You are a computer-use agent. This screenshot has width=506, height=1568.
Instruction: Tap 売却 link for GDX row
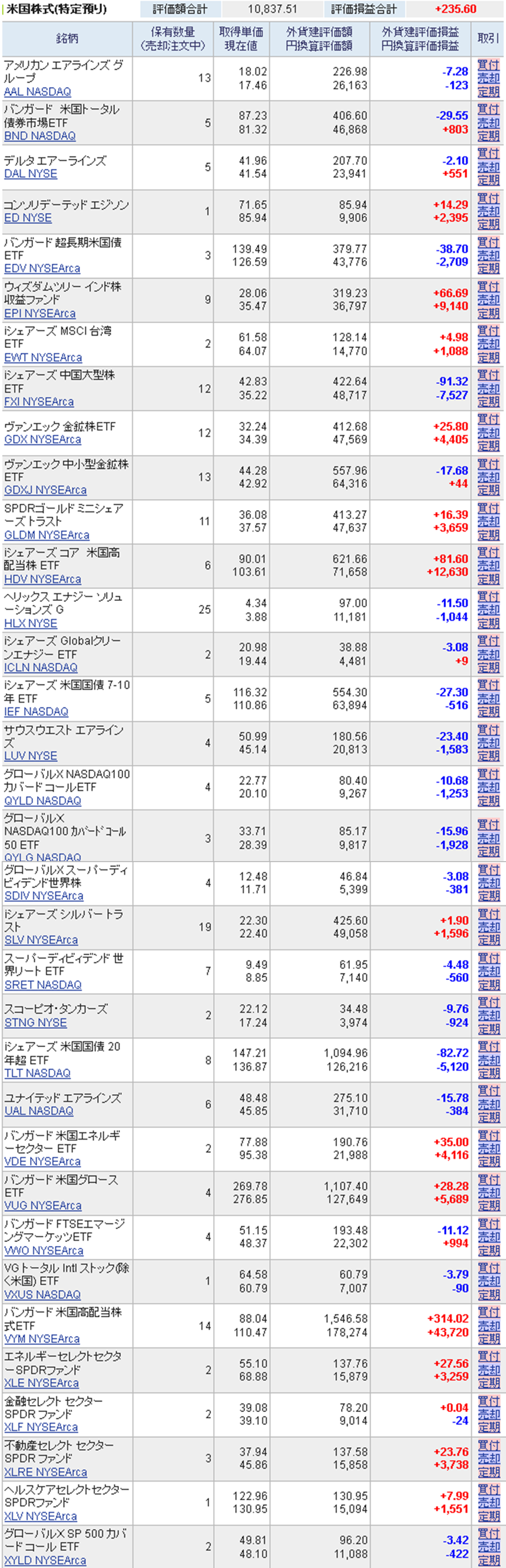pyautogui.click(x=488, y=433)
